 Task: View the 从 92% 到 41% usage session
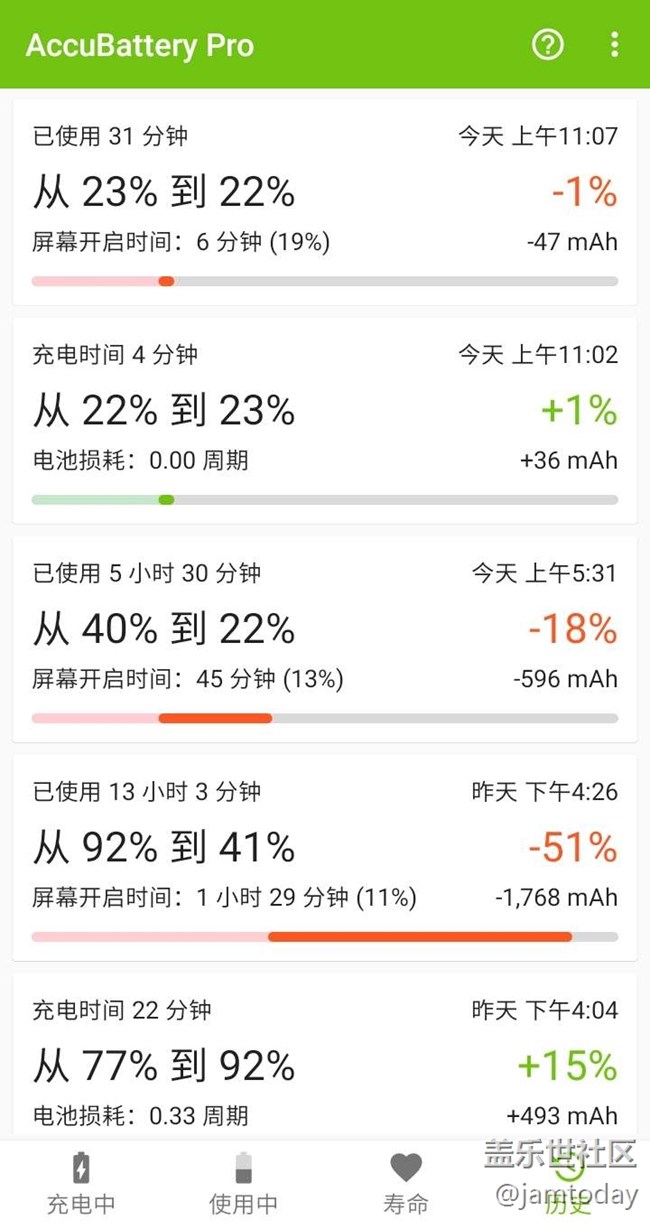coord(325,857)
